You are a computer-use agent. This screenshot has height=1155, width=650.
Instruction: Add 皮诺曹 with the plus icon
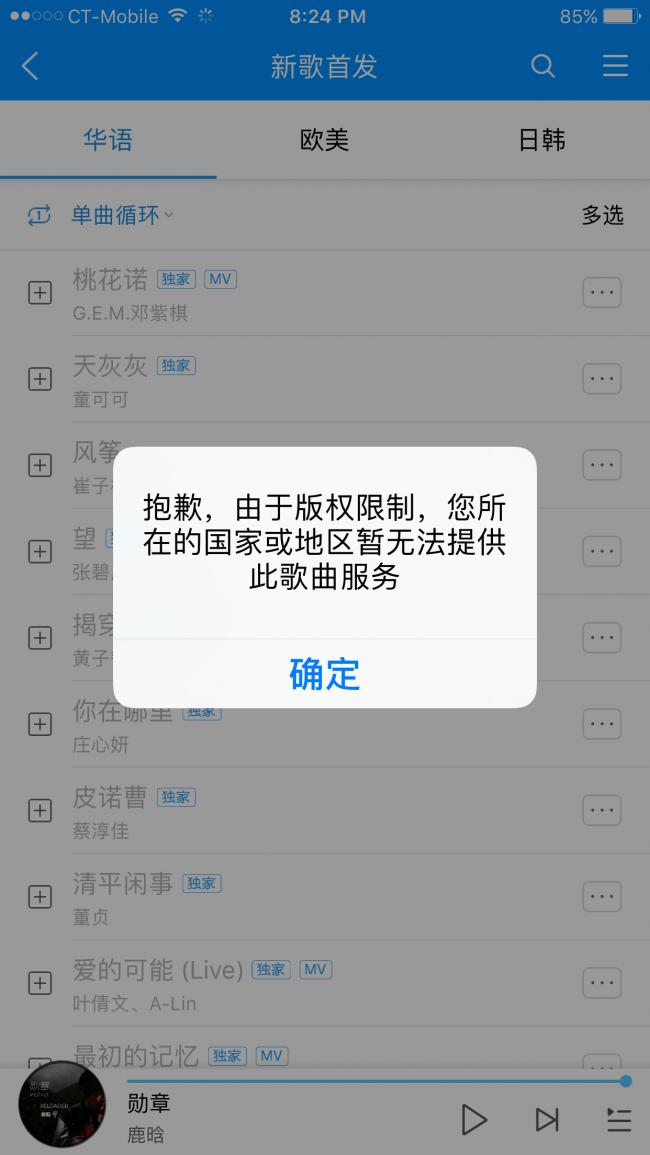point(40,811)
